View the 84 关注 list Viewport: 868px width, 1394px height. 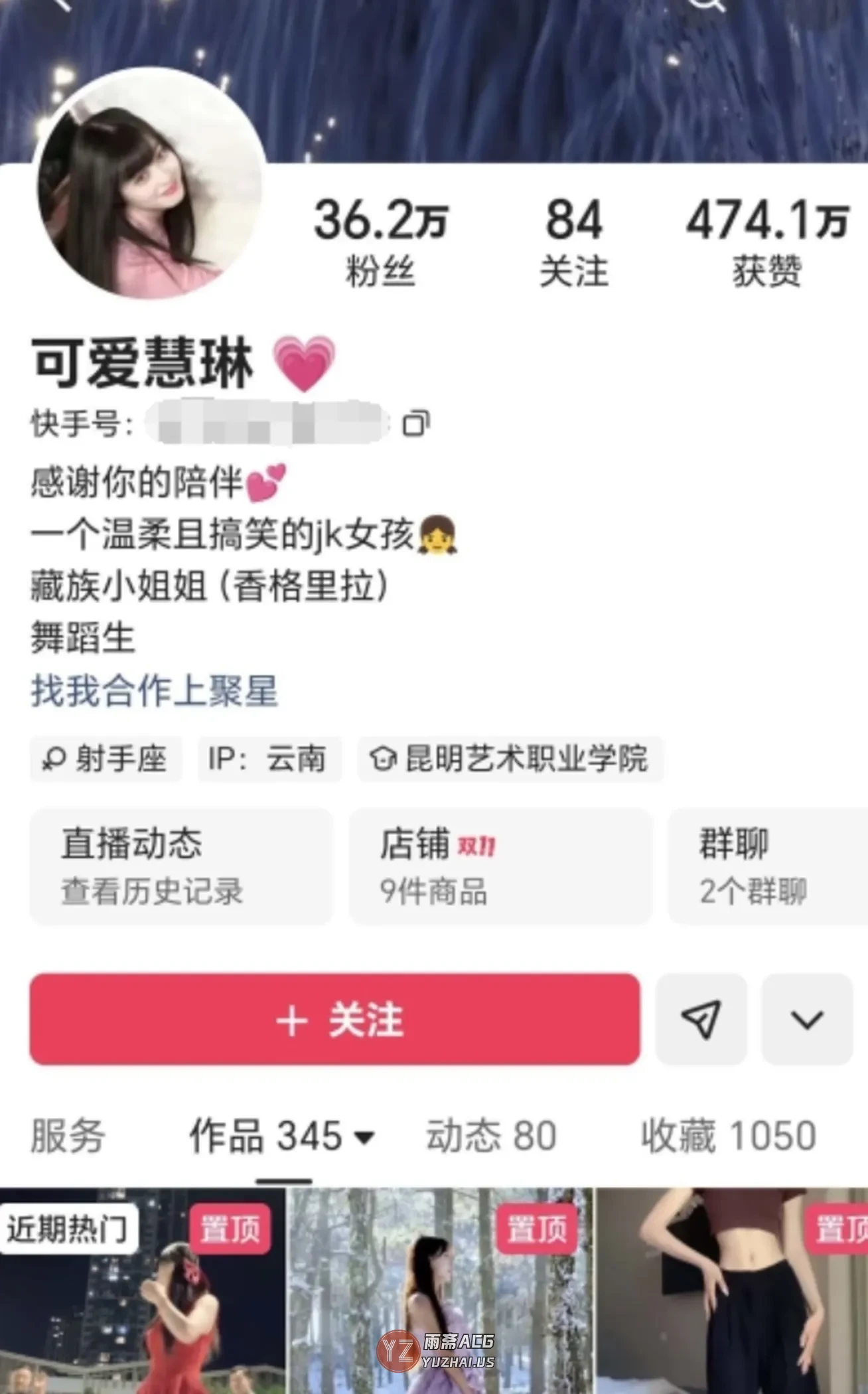pos(573,242)
